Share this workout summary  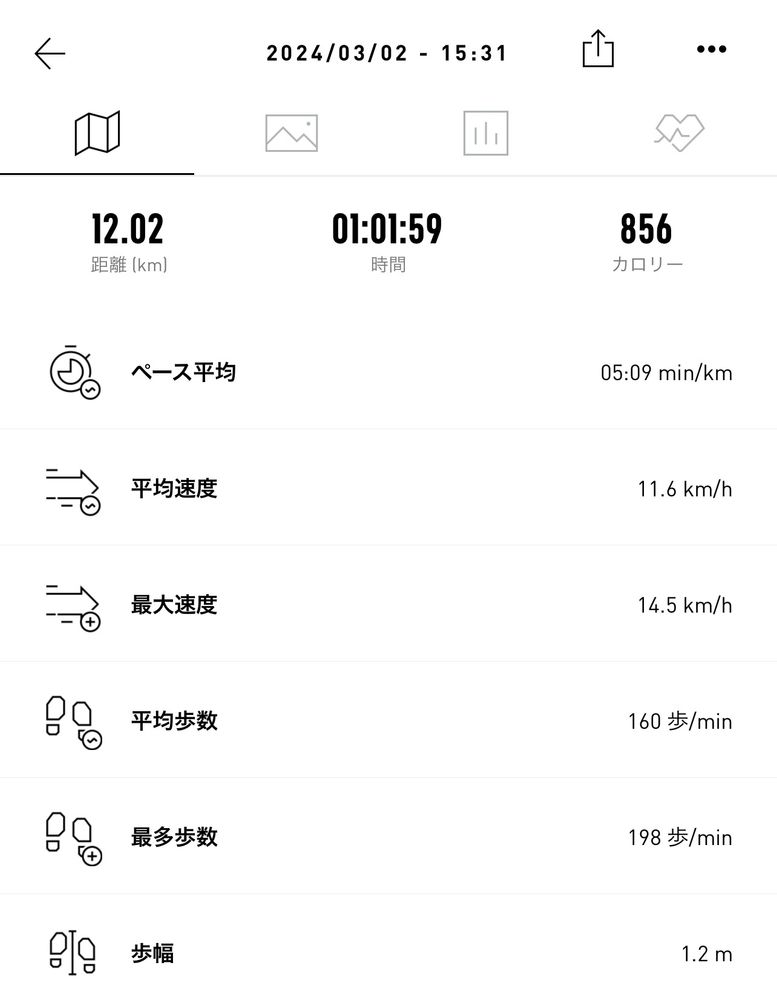[x=597, y=50]
